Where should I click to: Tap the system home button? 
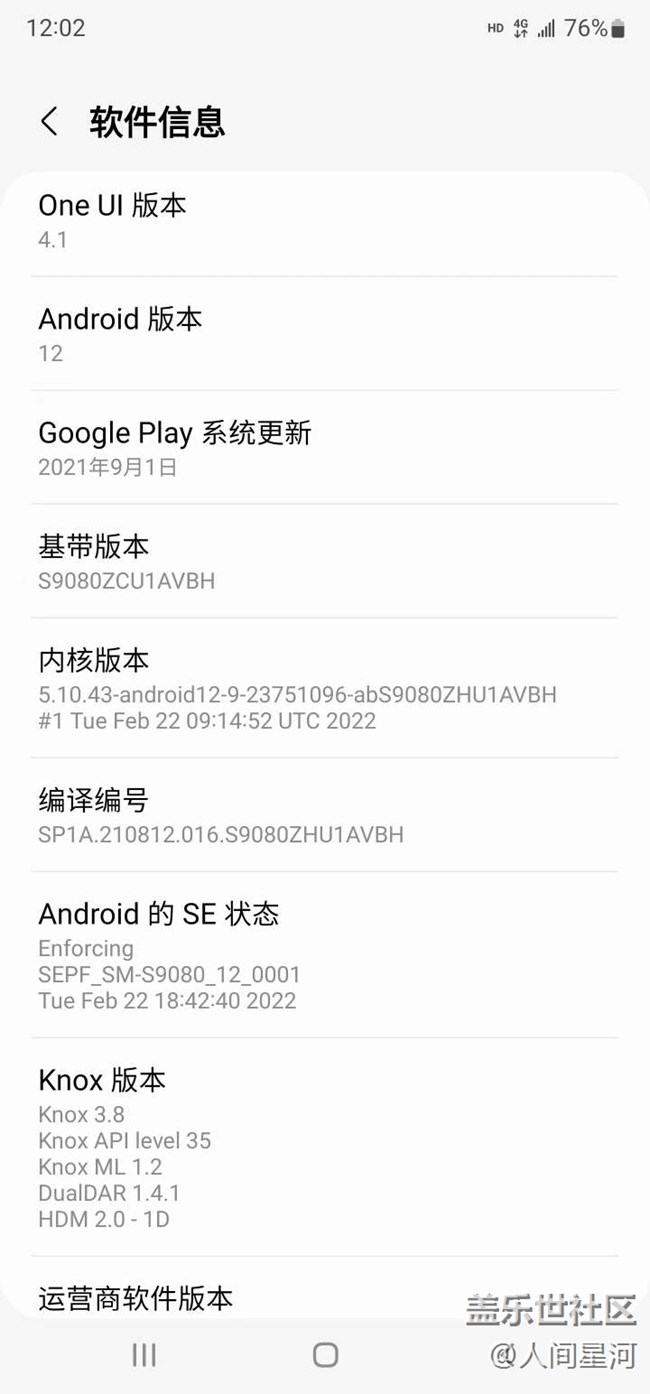pos(325,1354)
